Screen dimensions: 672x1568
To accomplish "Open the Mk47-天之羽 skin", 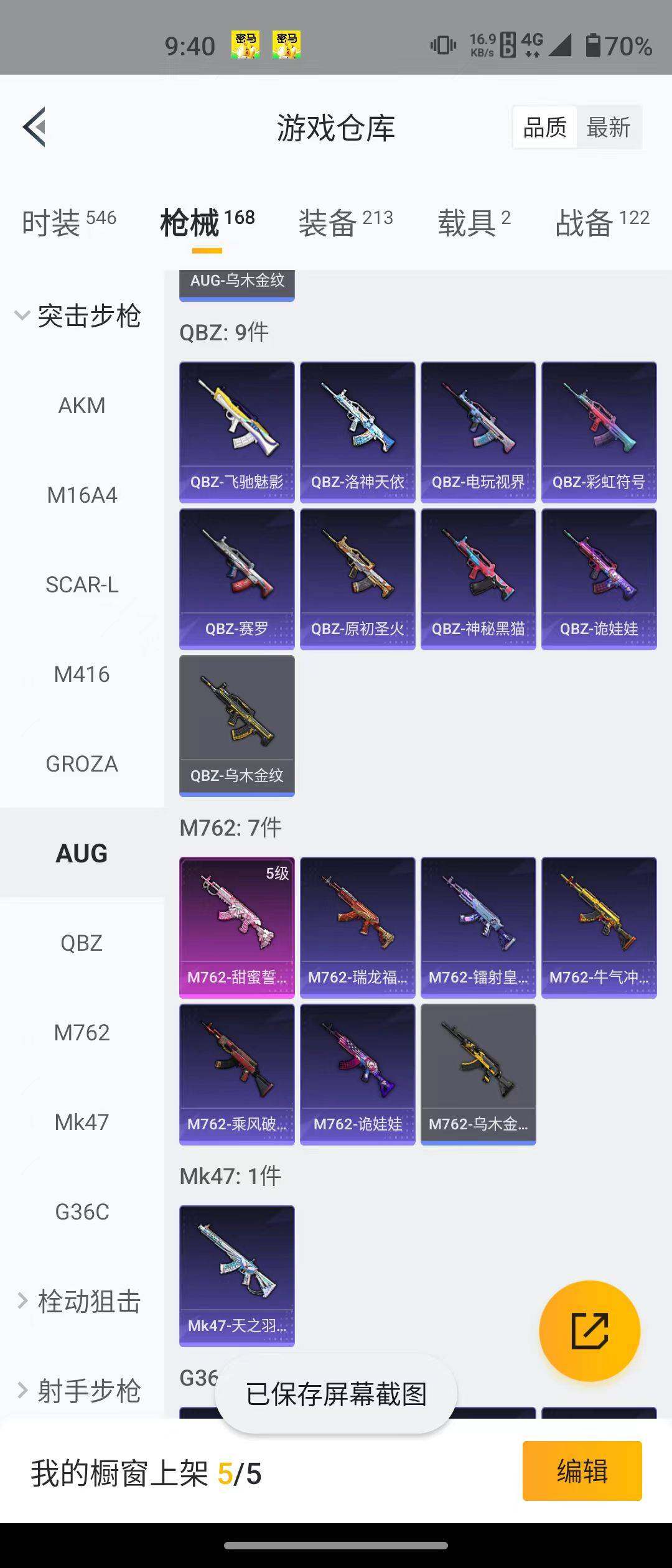I will pyautogui.click(x=236, y=1276).
